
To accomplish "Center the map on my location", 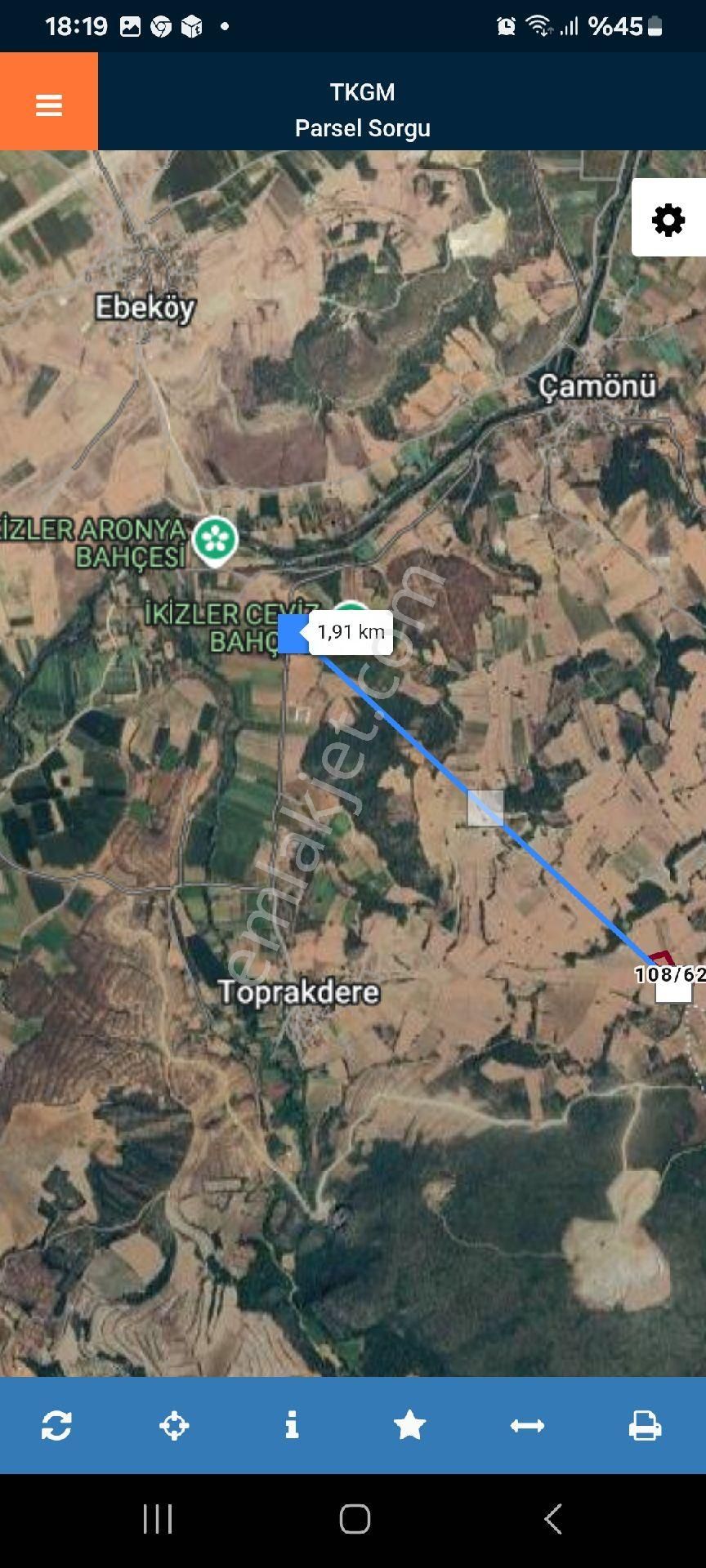I will (x=174, y=1426).
